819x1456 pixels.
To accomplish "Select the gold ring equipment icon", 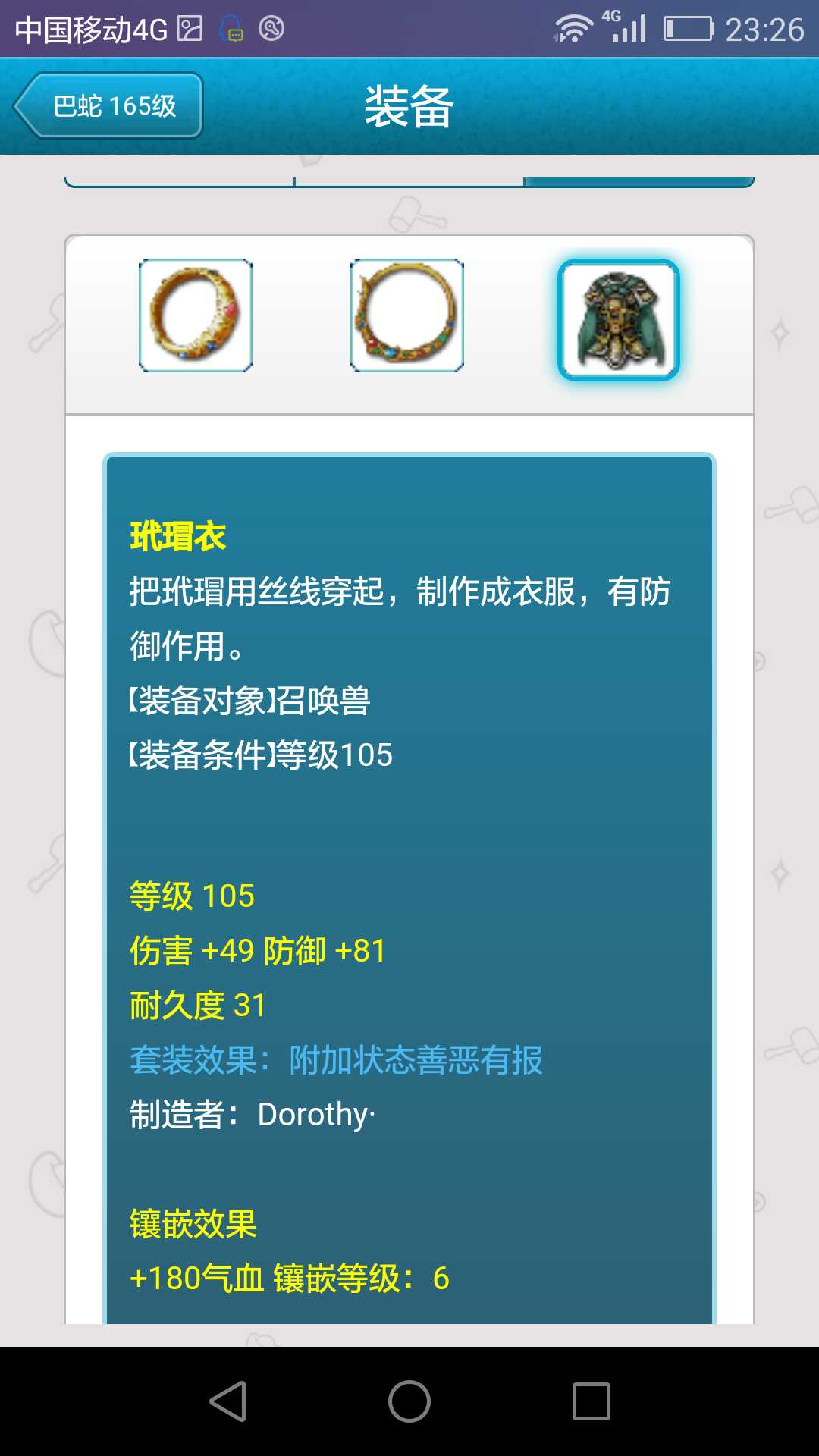I will 196,315.
